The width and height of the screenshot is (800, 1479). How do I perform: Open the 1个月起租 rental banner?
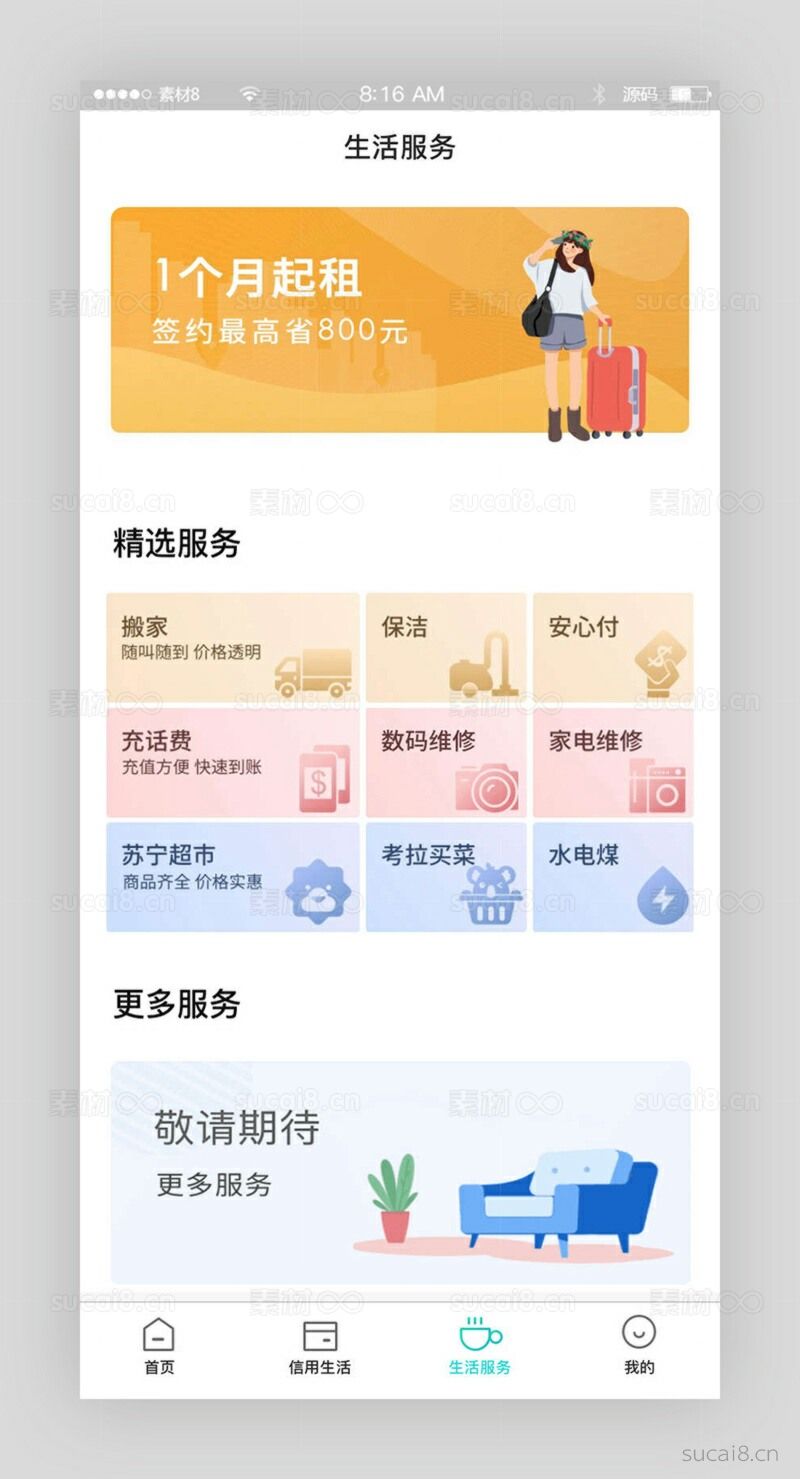tap(399, 320)
